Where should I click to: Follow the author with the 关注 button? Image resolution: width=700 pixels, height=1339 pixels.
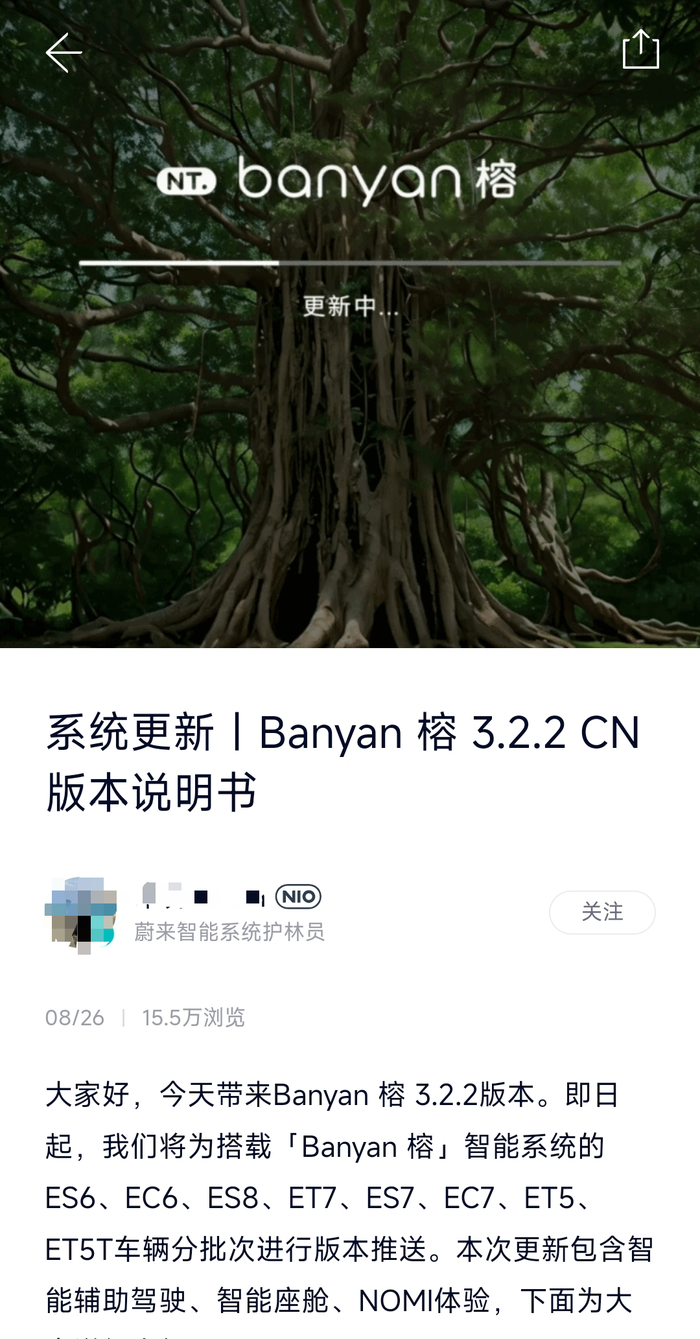[602, 912]
